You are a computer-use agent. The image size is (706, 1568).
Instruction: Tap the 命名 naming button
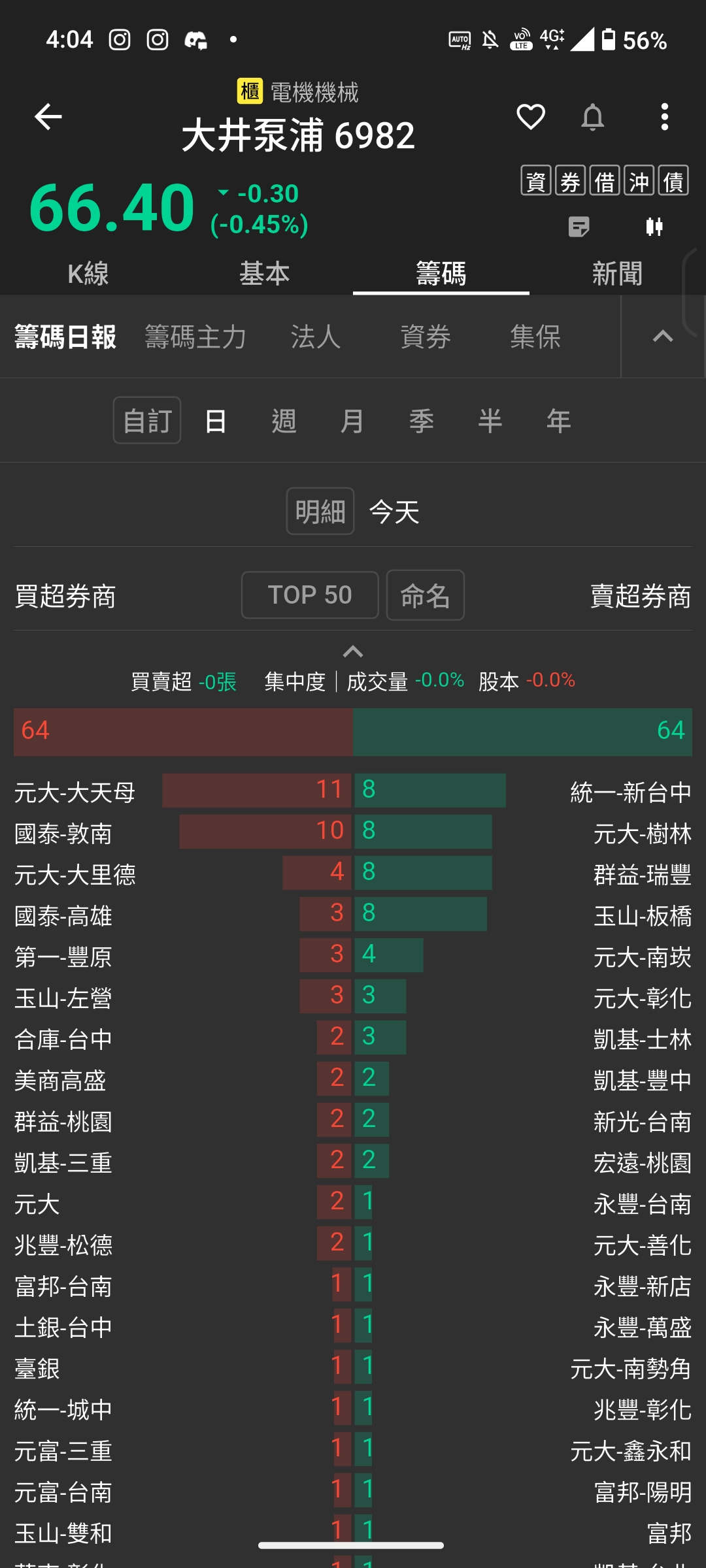[x=425, y=595]
